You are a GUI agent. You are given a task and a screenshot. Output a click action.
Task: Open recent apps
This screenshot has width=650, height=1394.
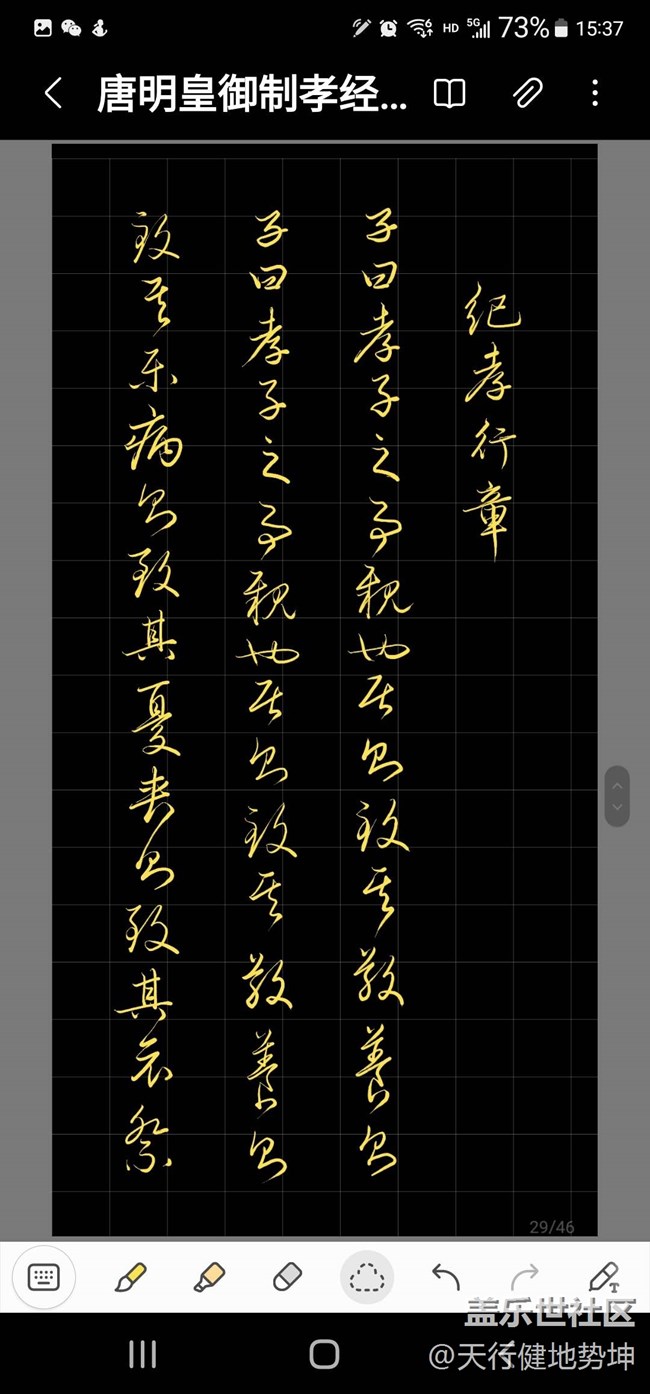click(x=143, y=1355)
